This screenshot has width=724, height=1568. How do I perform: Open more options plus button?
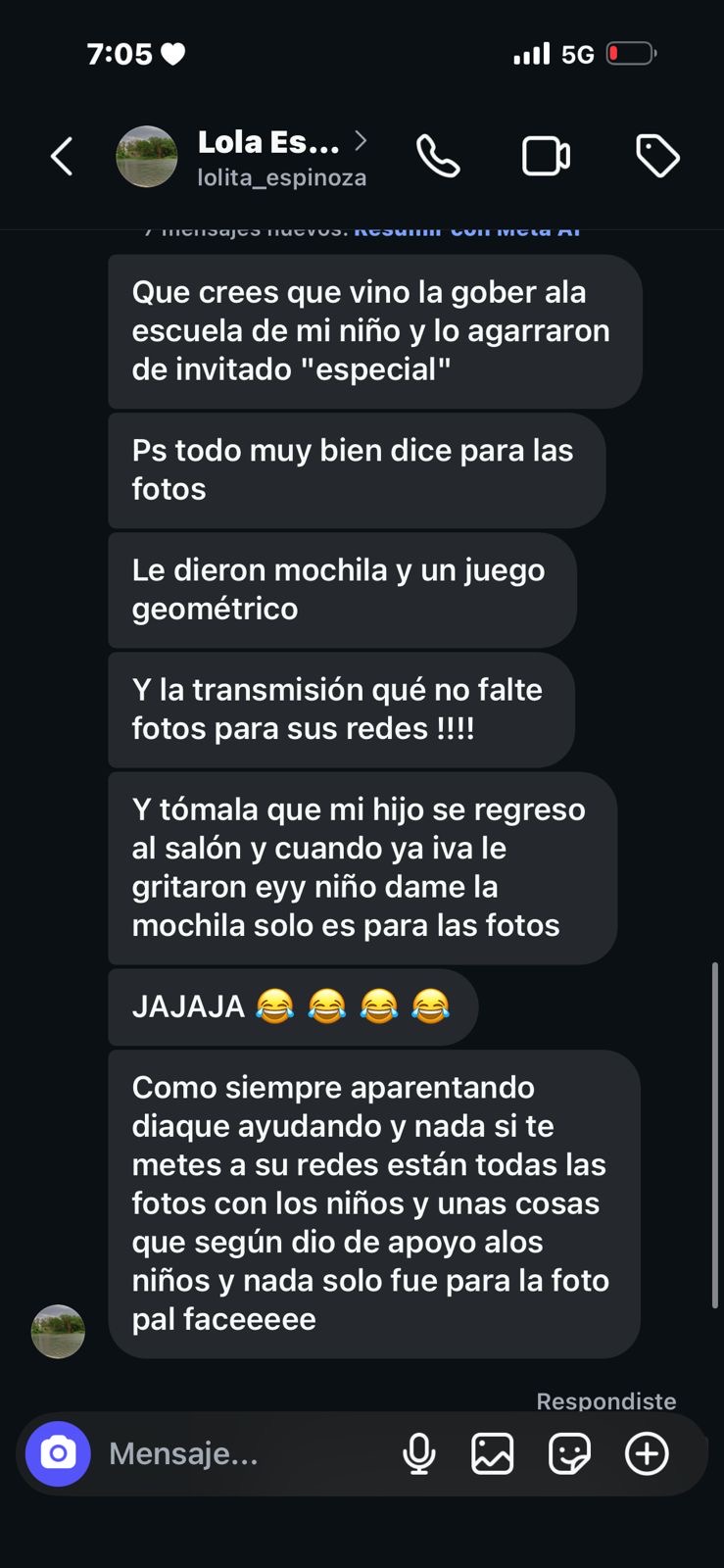point(647,1453)
